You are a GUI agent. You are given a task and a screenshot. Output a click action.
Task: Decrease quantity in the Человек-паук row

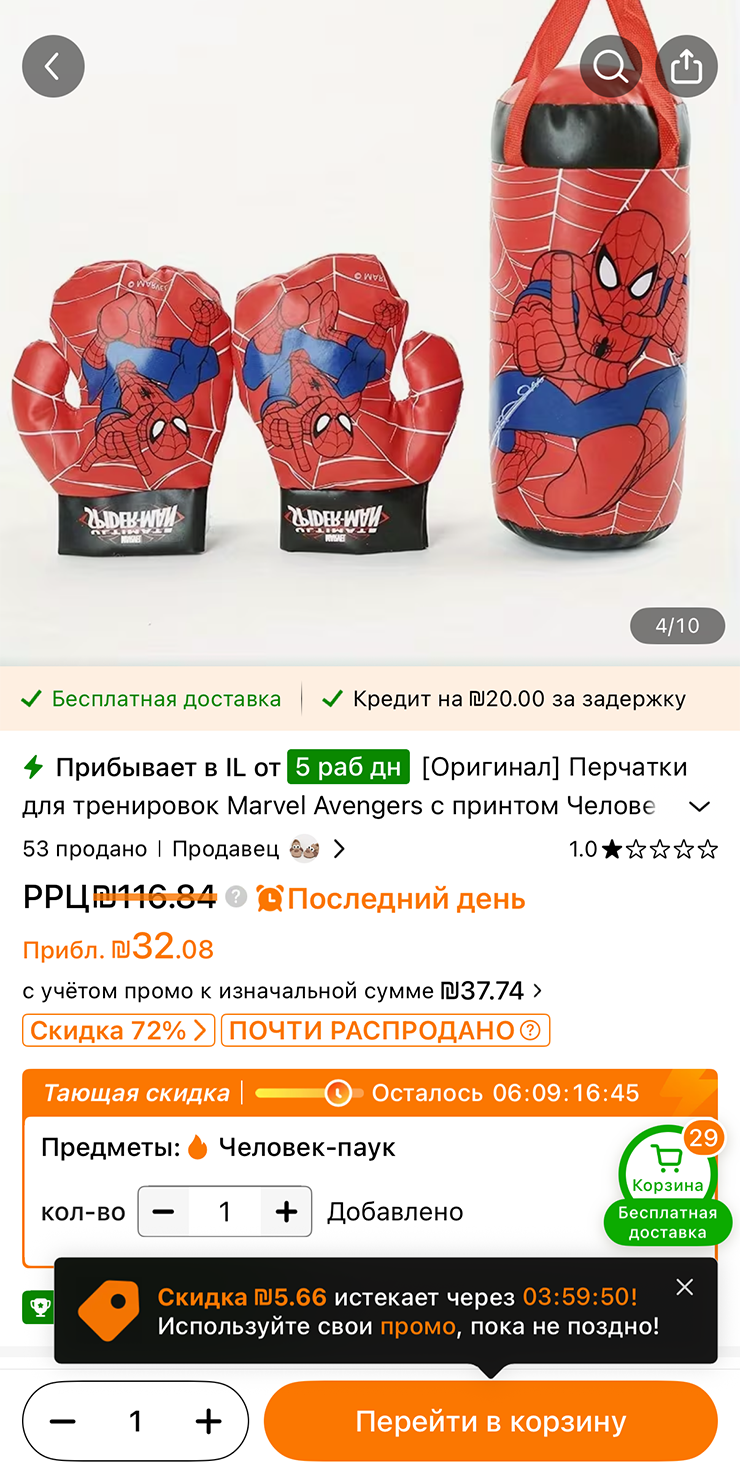(164, 1212)
